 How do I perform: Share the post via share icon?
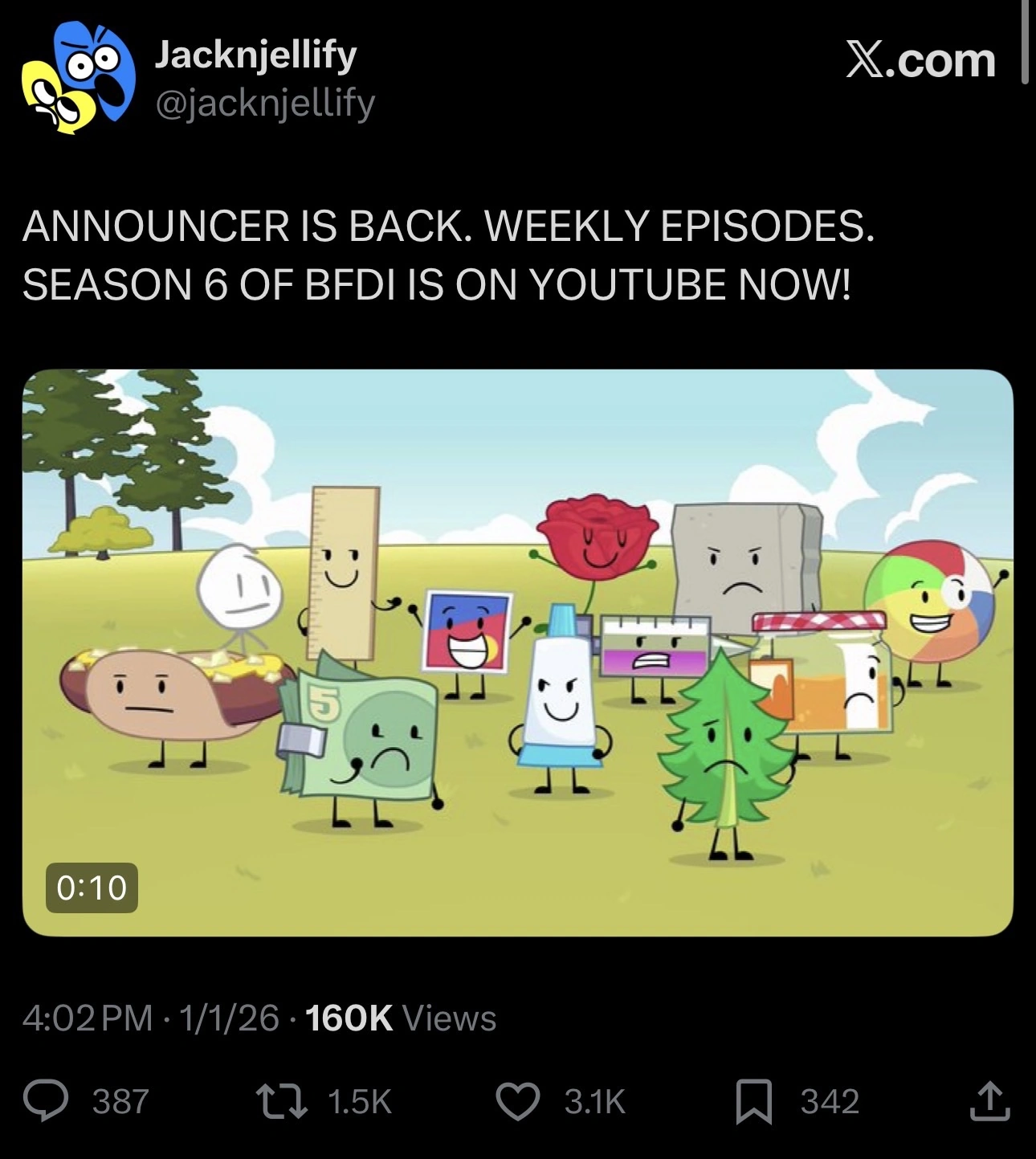988,1100
